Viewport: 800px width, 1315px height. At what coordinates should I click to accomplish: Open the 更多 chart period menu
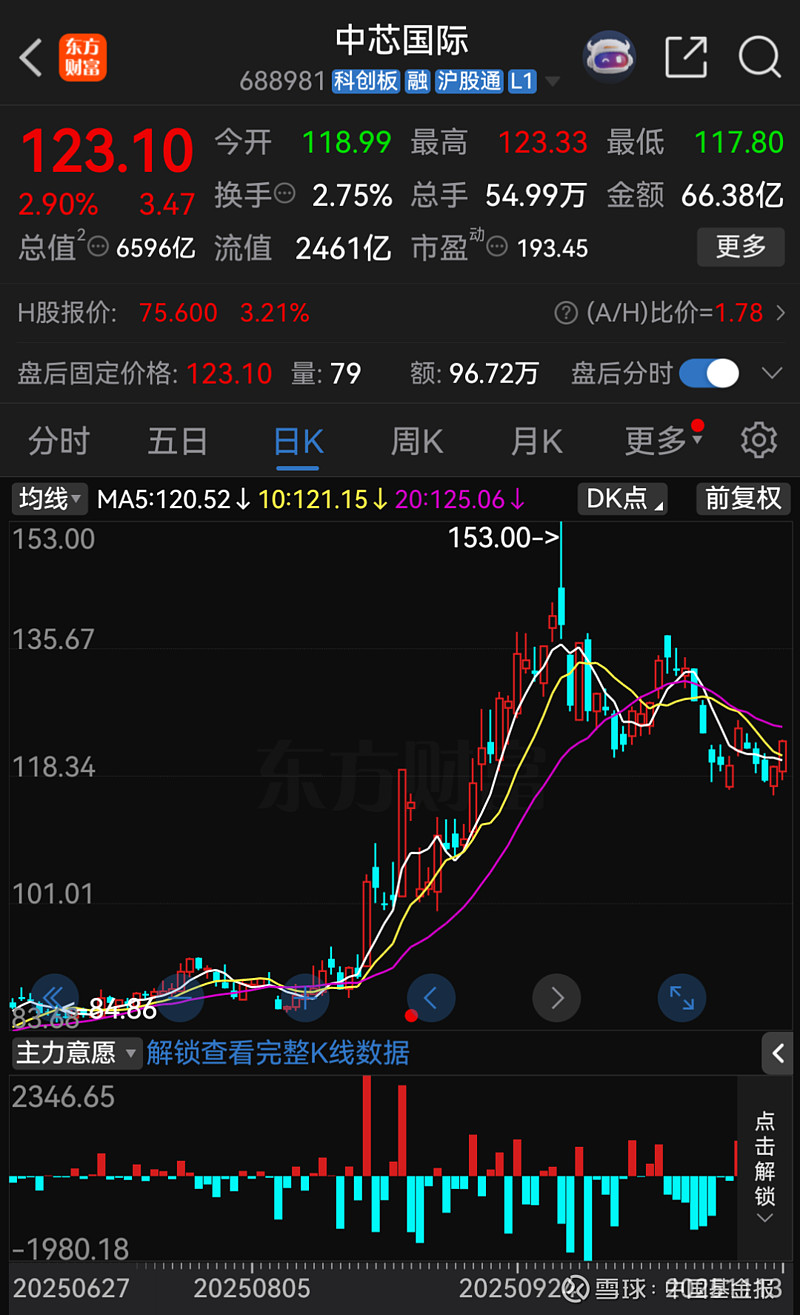[655, 440]
